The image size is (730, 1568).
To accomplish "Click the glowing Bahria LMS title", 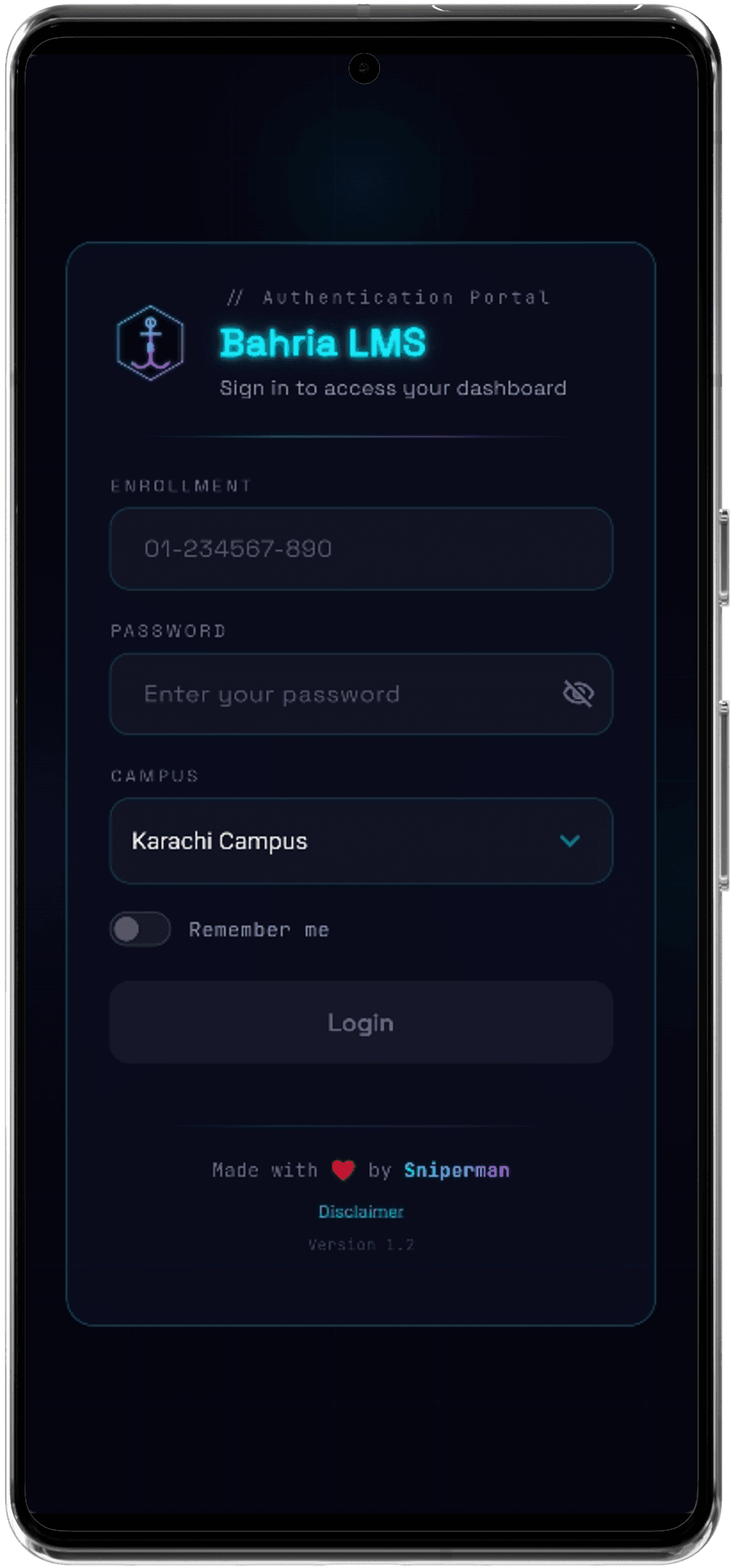I will [321, 343].
